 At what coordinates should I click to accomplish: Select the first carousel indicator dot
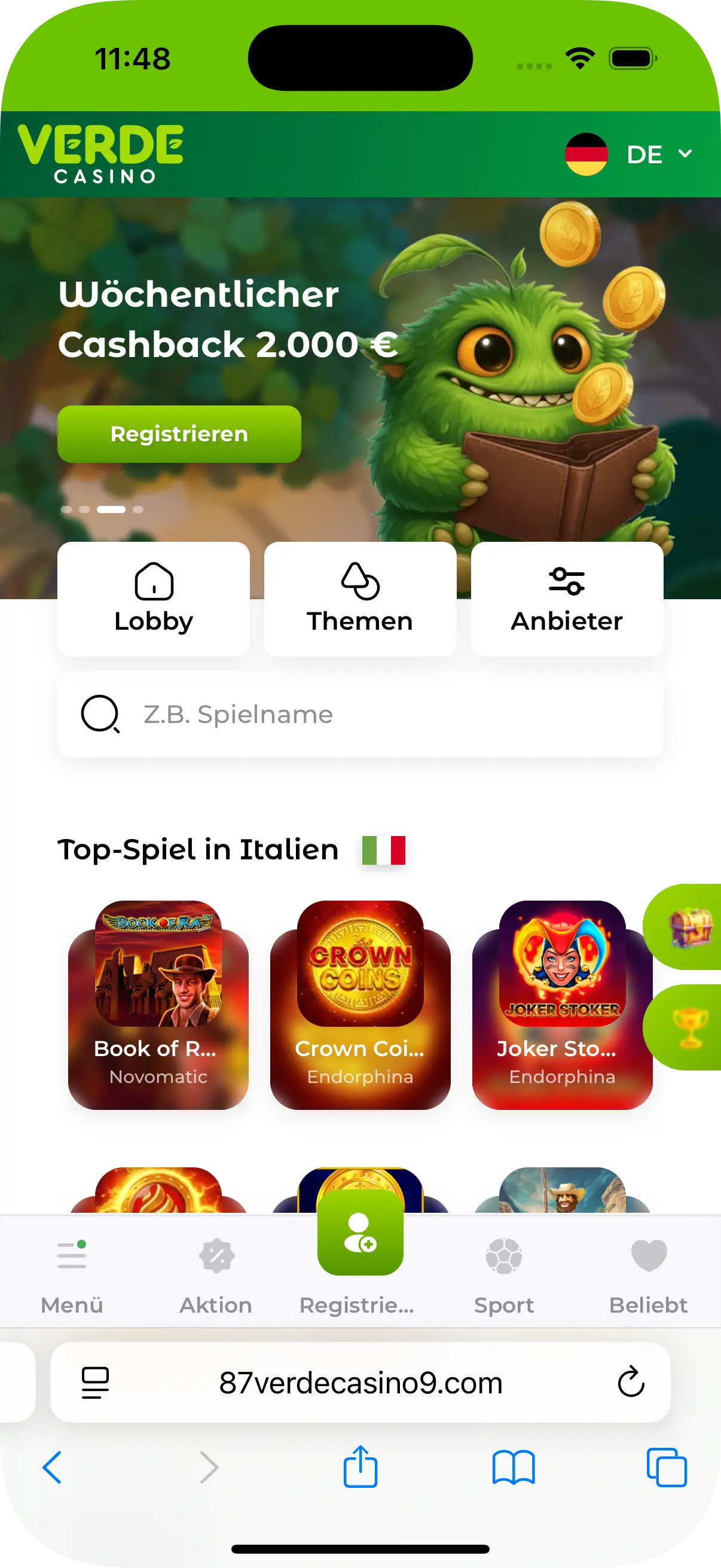(67, 510)
